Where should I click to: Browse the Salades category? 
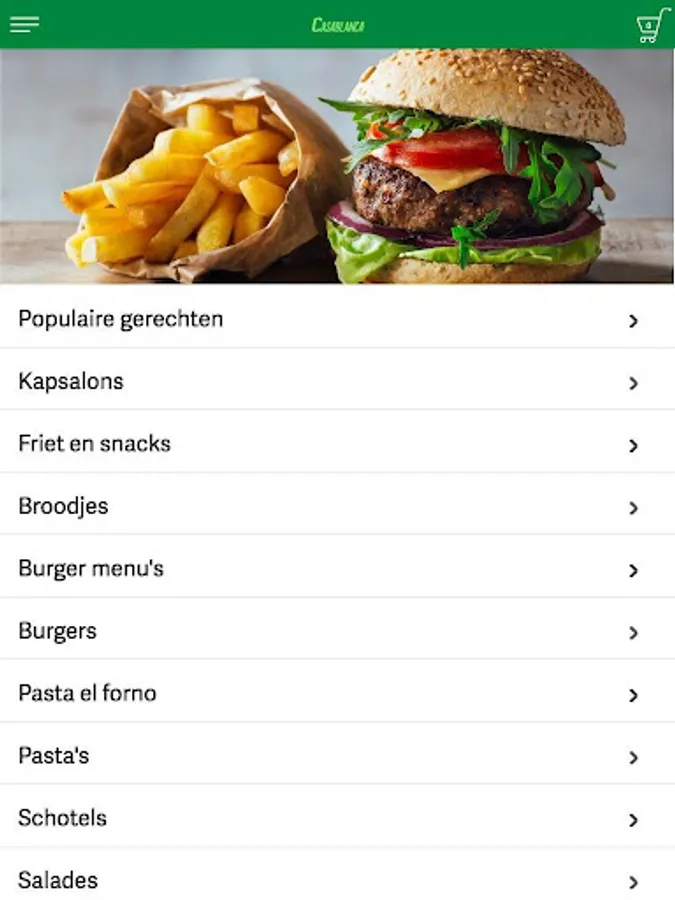tap(337, 880)
